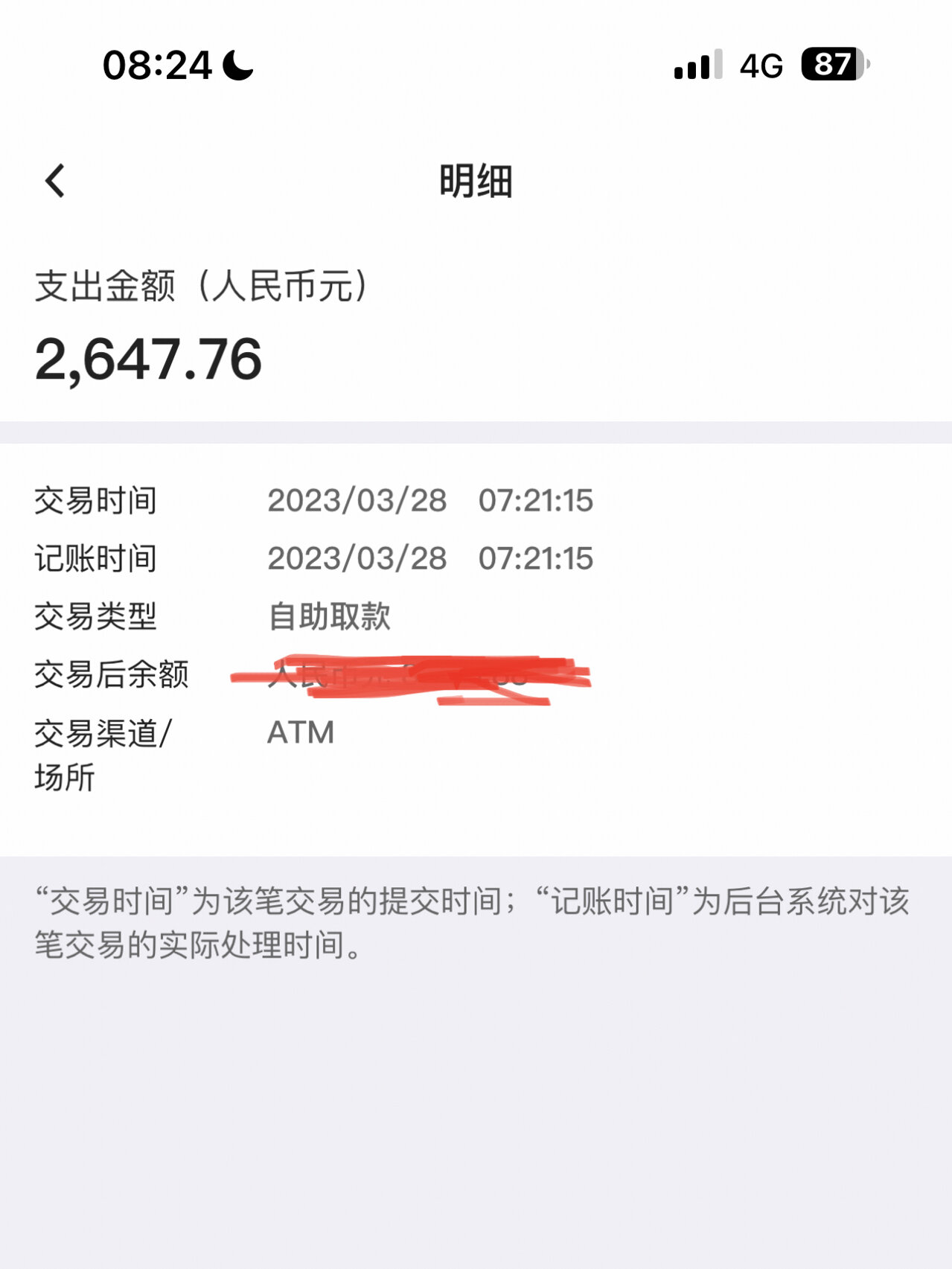The height and width of the screenshot is (1269, 952).
Task: Tap the crescent moon Do Not Disturb icon
Action: coord(237,65)
